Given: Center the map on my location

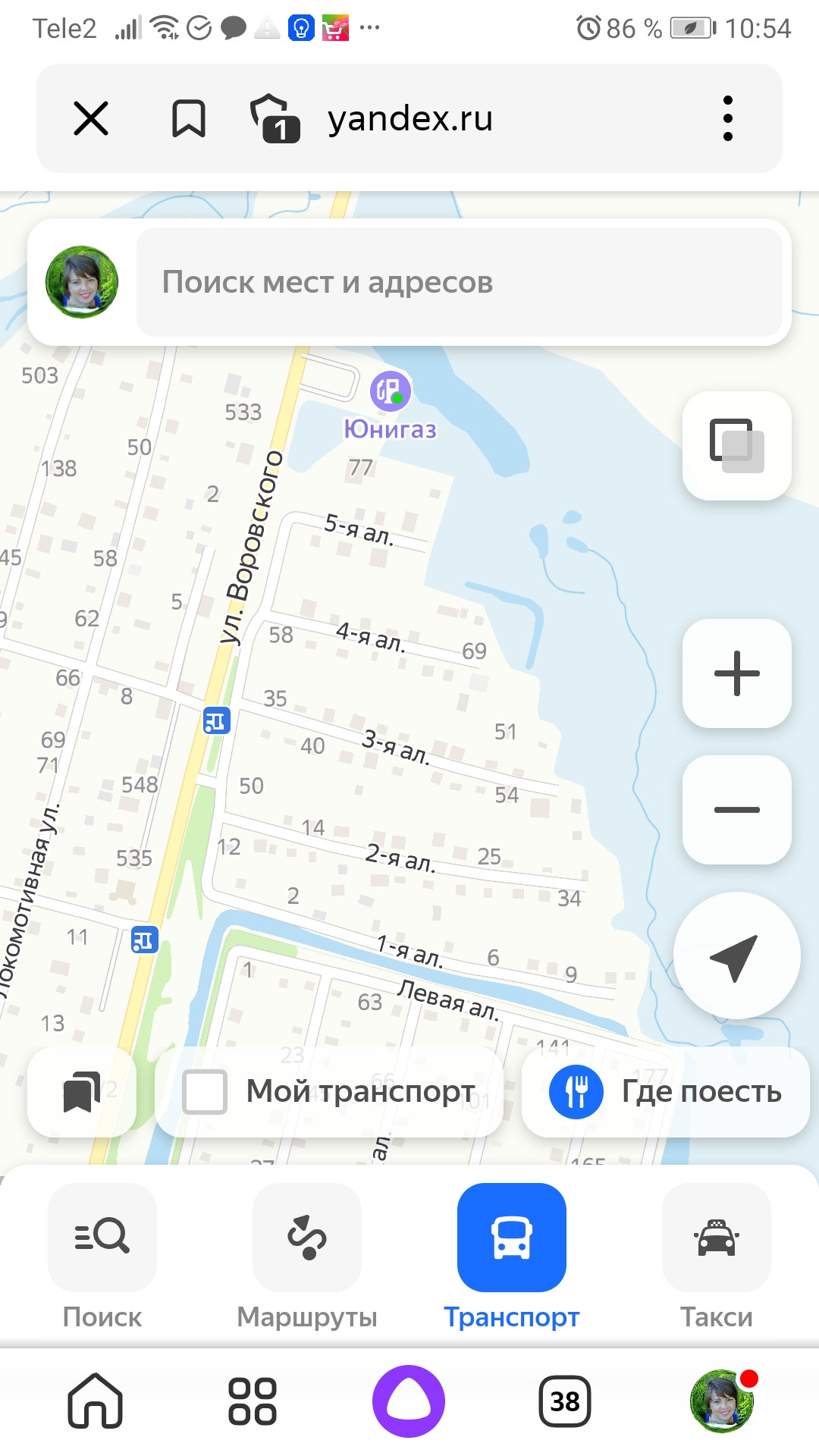Looking at the screenshot, I should (x=736, y=955).
